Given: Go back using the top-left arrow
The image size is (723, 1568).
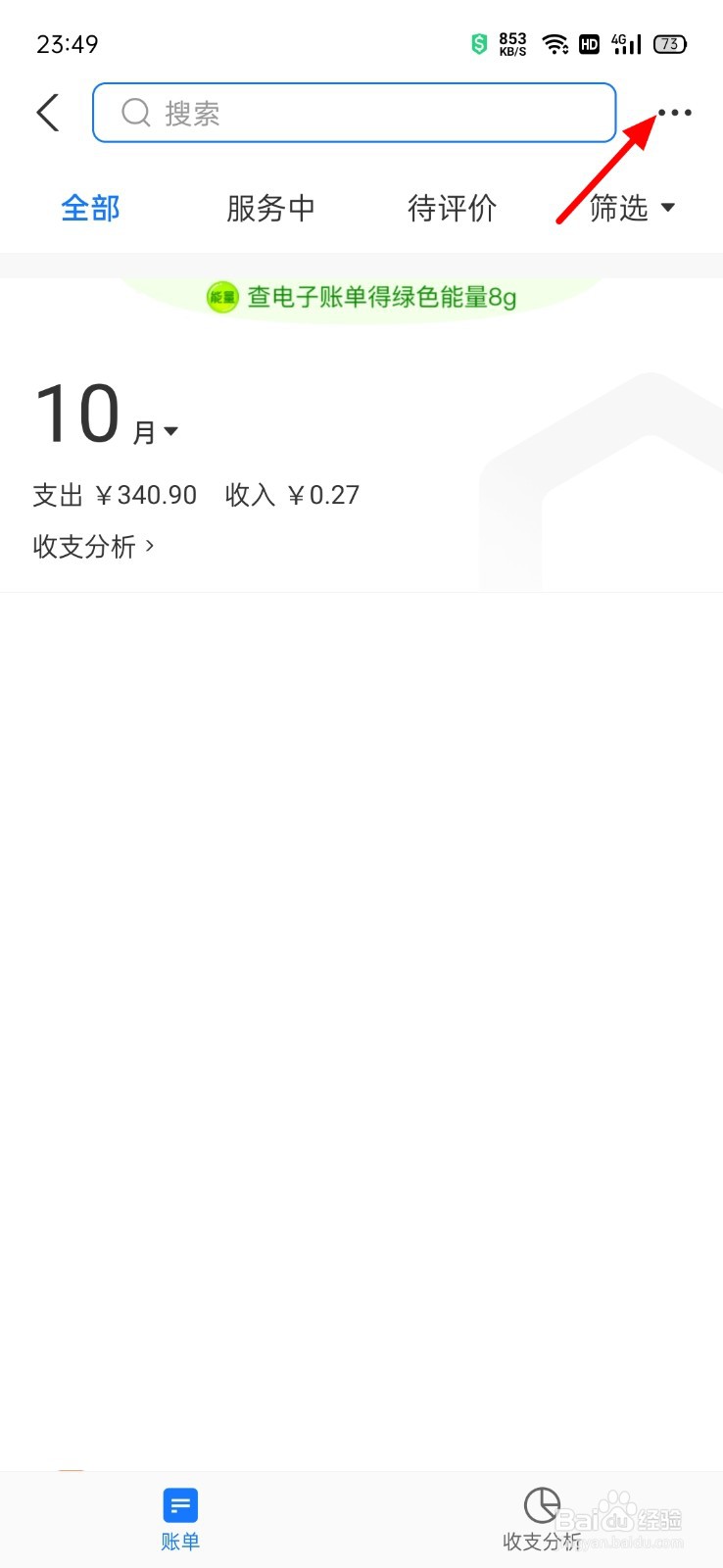Looking at the screenshot, I should (x=48, y=113).
